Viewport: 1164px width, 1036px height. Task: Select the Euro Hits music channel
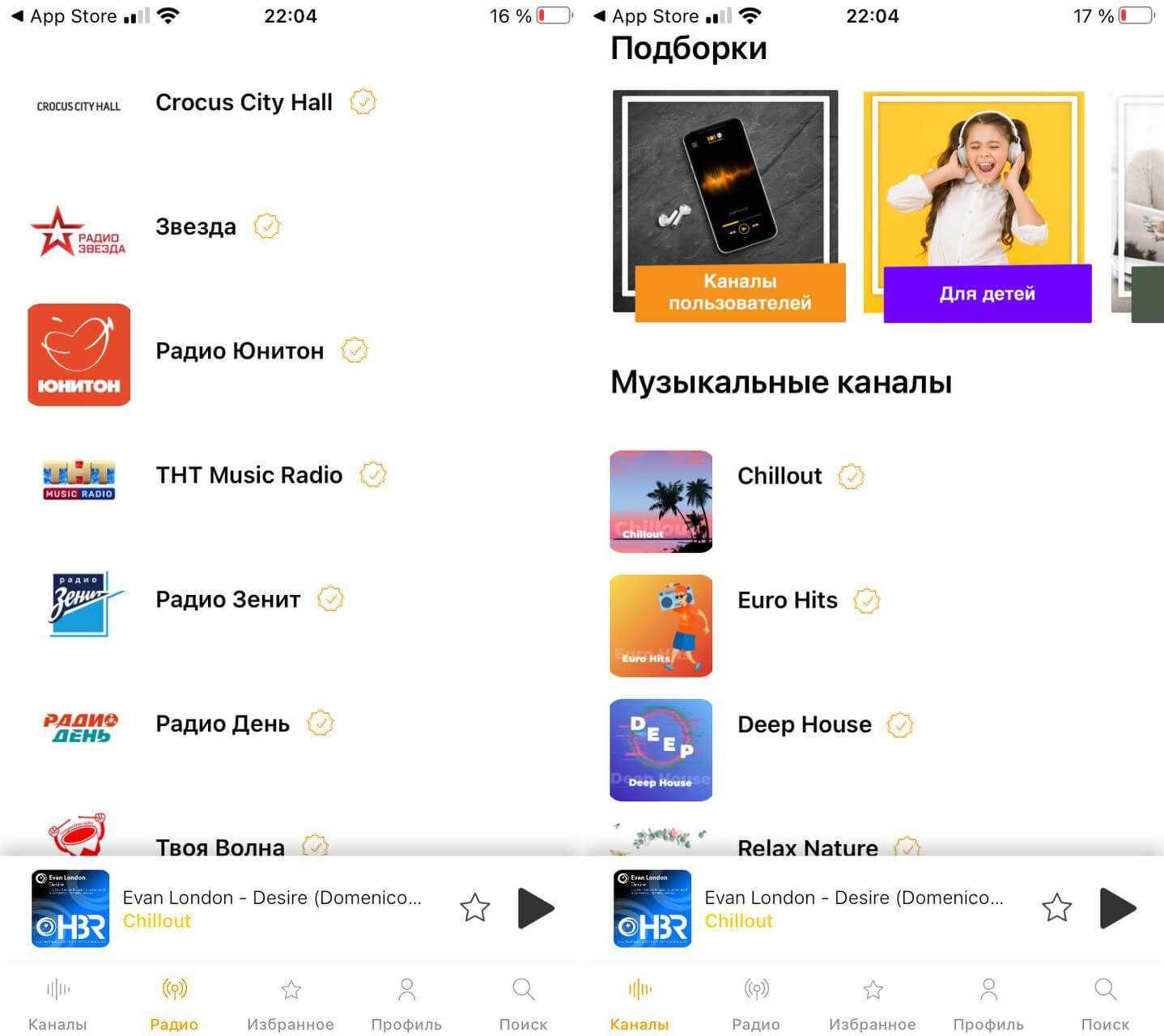pos(787,601)
